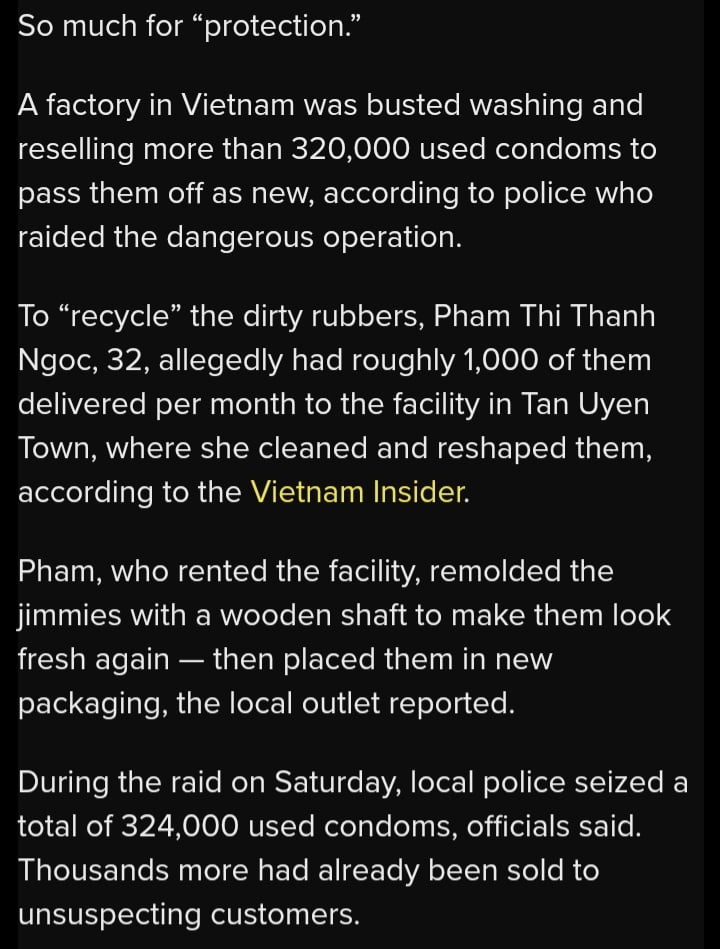Open the Vietnam Insider link

357,492
